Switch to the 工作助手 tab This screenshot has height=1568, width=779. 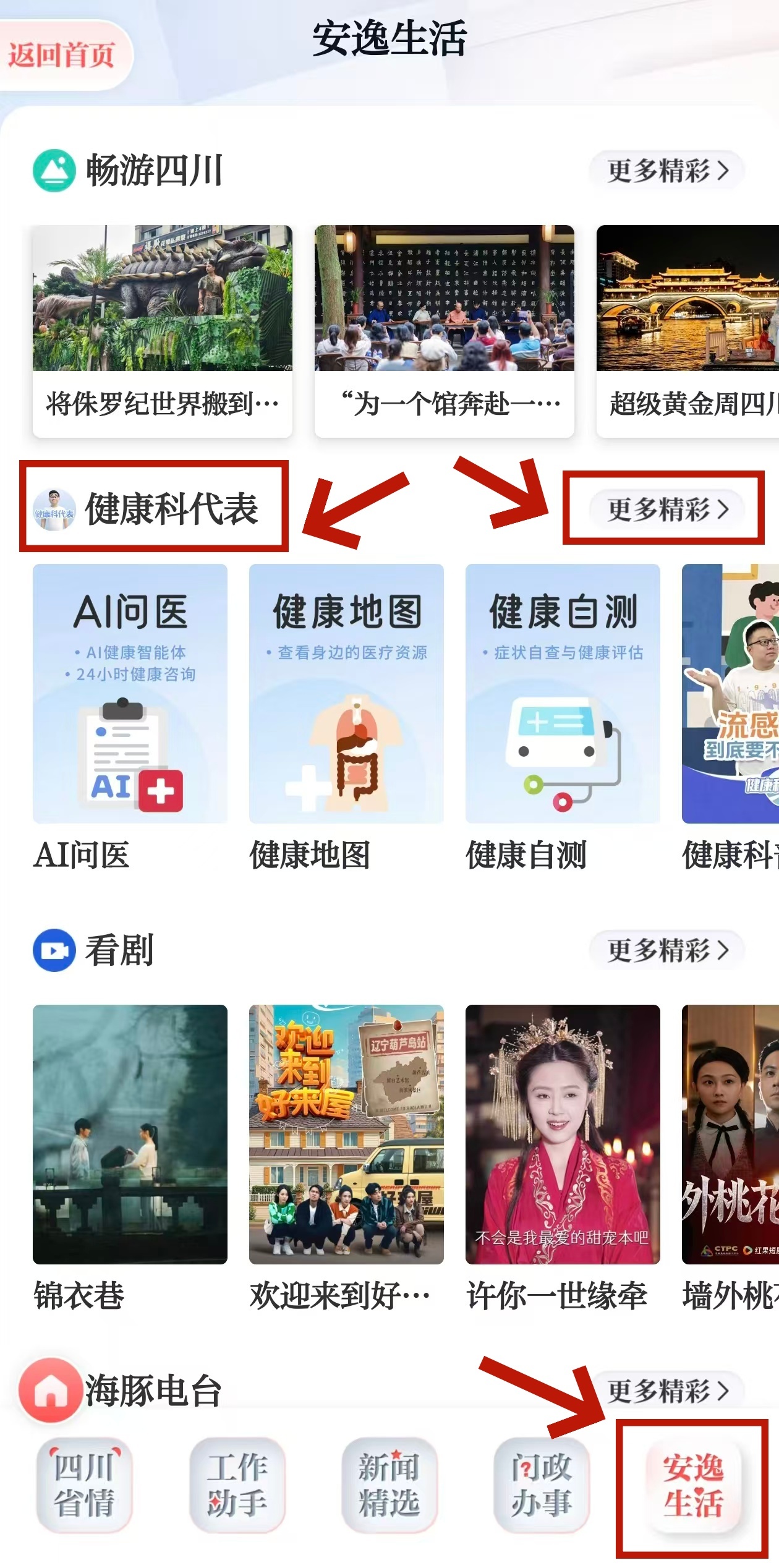[237, 1485]
